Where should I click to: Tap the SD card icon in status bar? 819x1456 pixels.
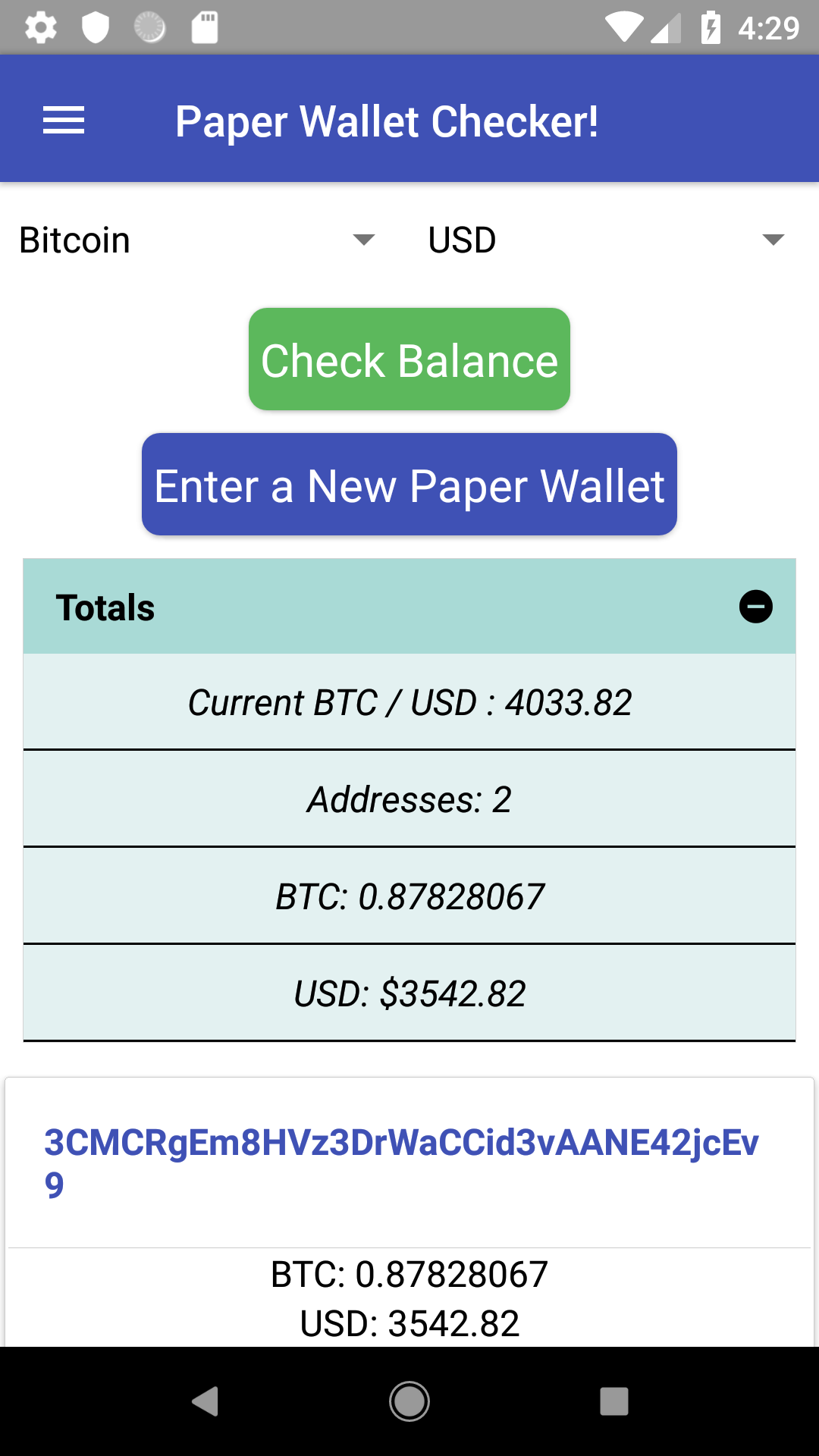[x=203, y=27]
